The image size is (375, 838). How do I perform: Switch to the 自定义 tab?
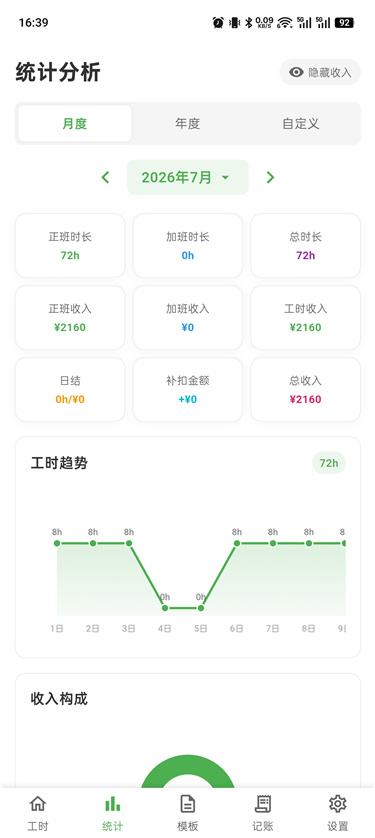[x=301, y=123]
